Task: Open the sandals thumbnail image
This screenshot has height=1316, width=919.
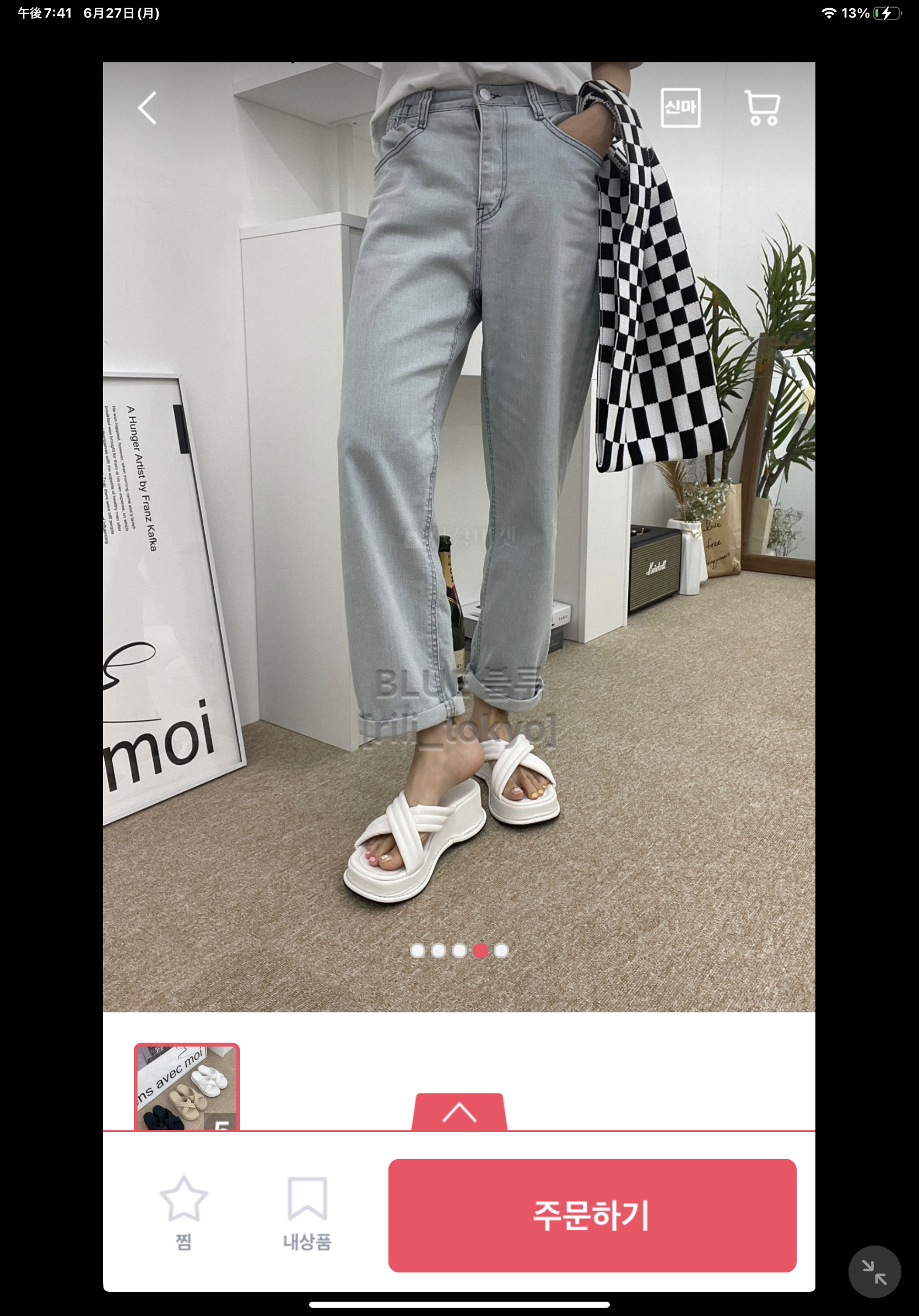Action: [187, 1087]
